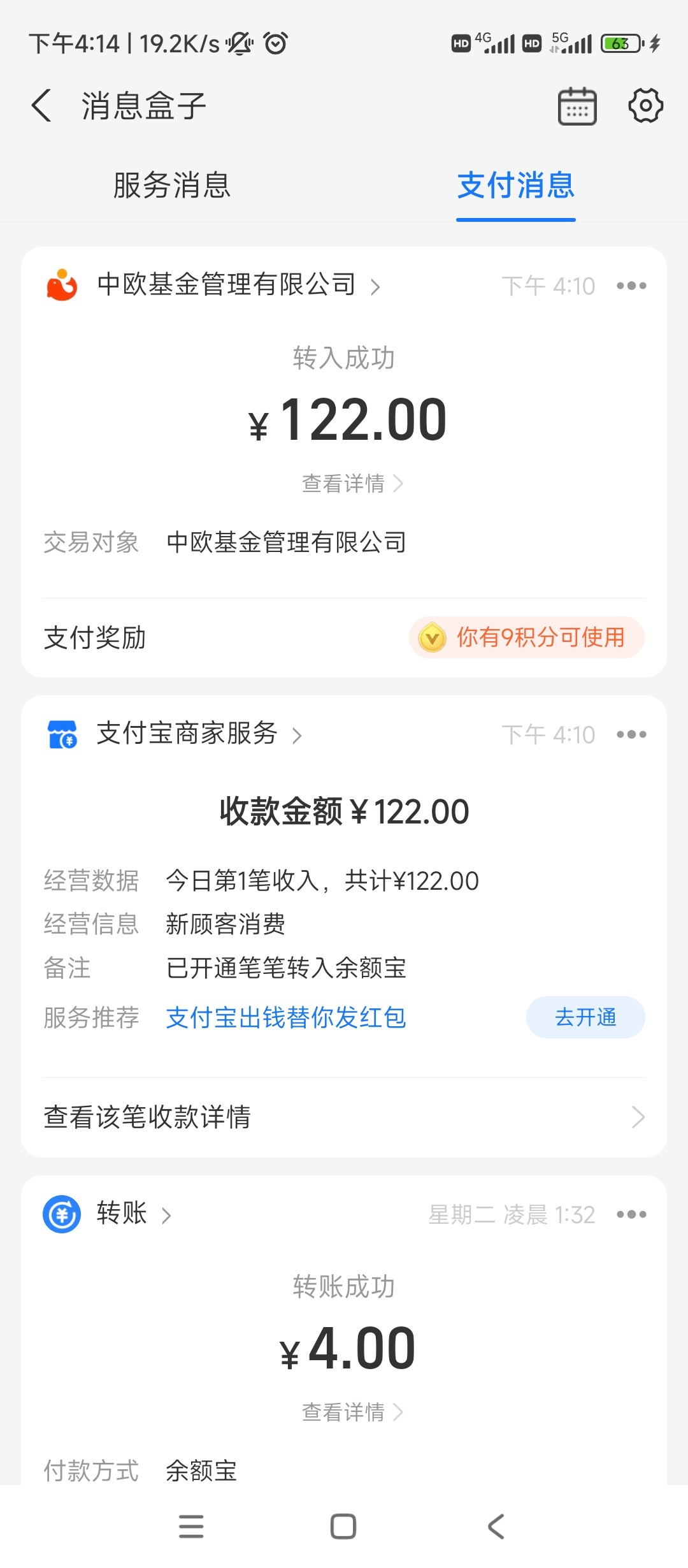This screenshot has height=1568, width=688.
Task: Tap the 中欧基金管理有限公司 fund logo icon
Action: [x=61, y=286]
